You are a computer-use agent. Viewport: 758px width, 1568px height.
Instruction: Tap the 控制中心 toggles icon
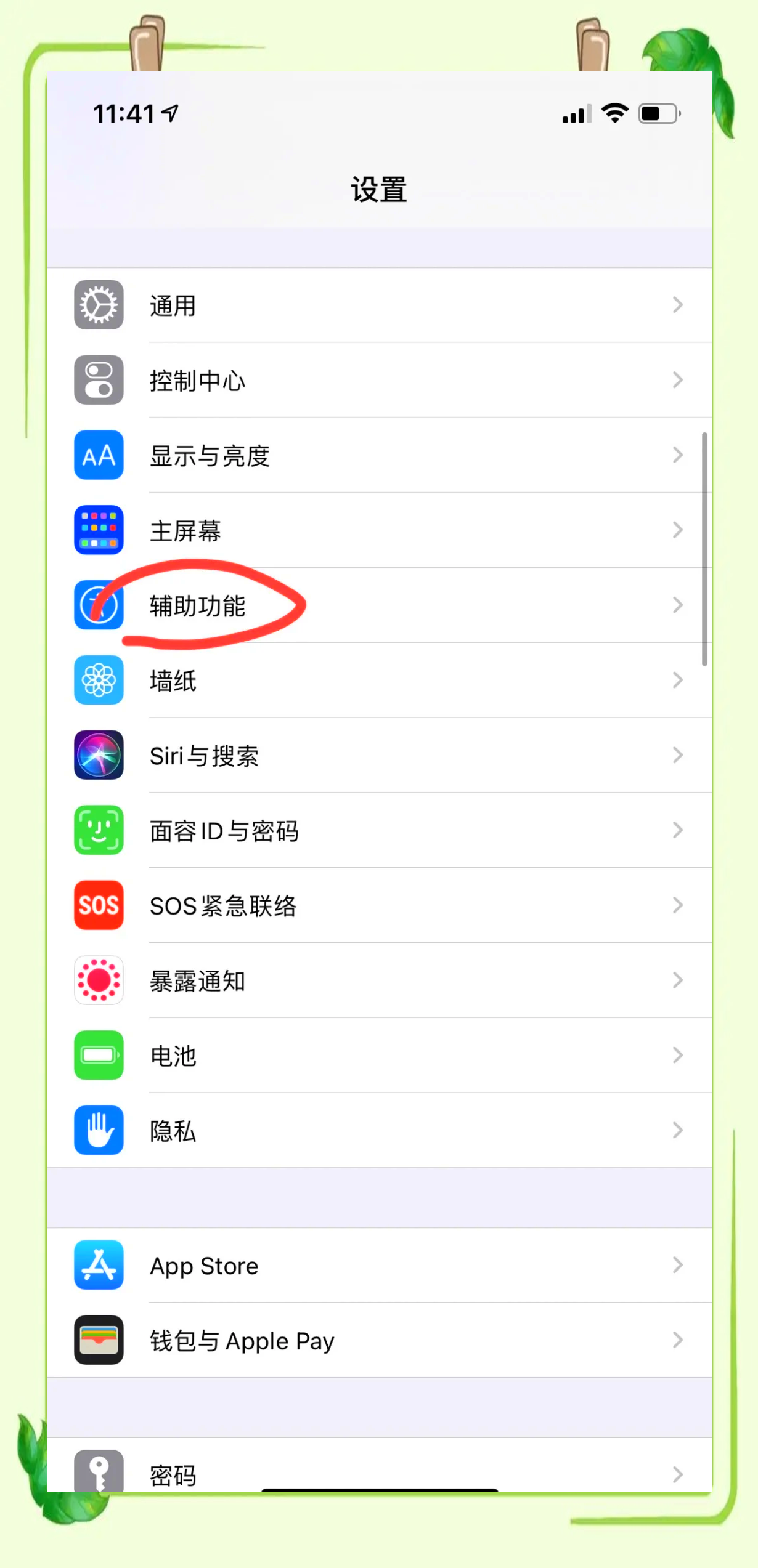(x=99, y=380)
